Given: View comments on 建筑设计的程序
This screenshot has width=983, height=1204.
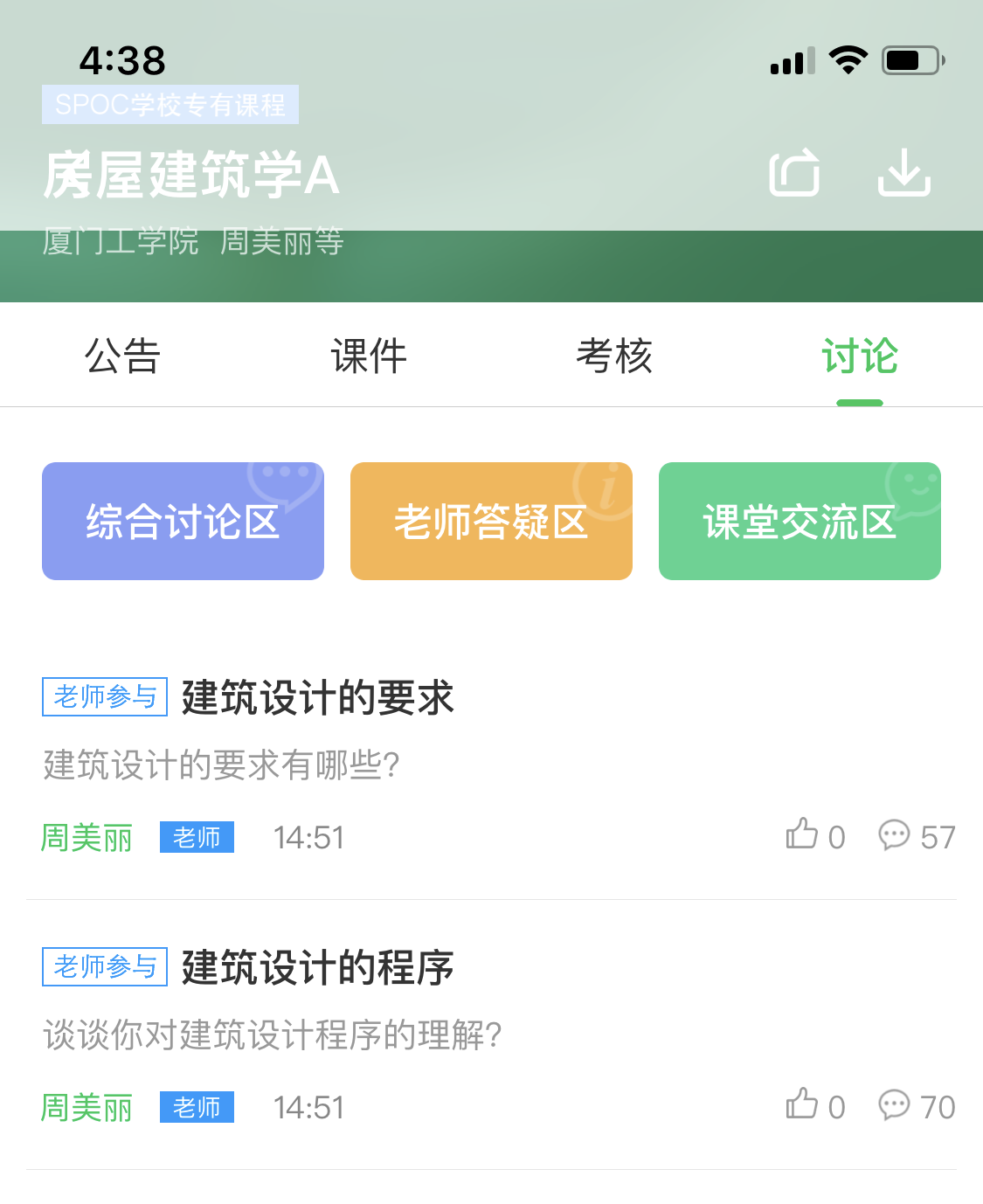Looking at the screenshot, I should (895, 1105).
